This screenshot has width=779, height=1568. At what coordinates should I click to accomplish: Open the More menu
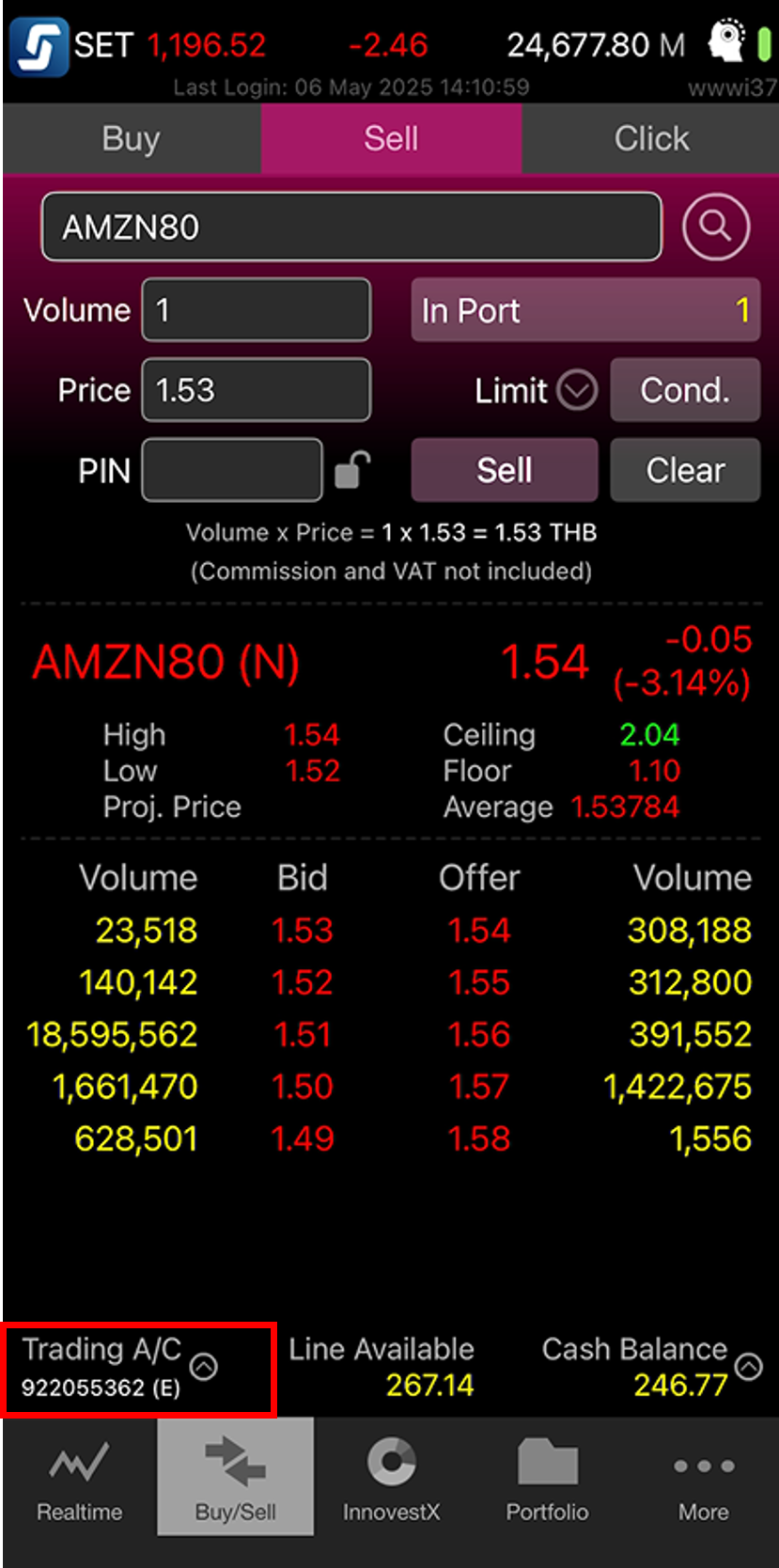click(x=704, y=1478)
